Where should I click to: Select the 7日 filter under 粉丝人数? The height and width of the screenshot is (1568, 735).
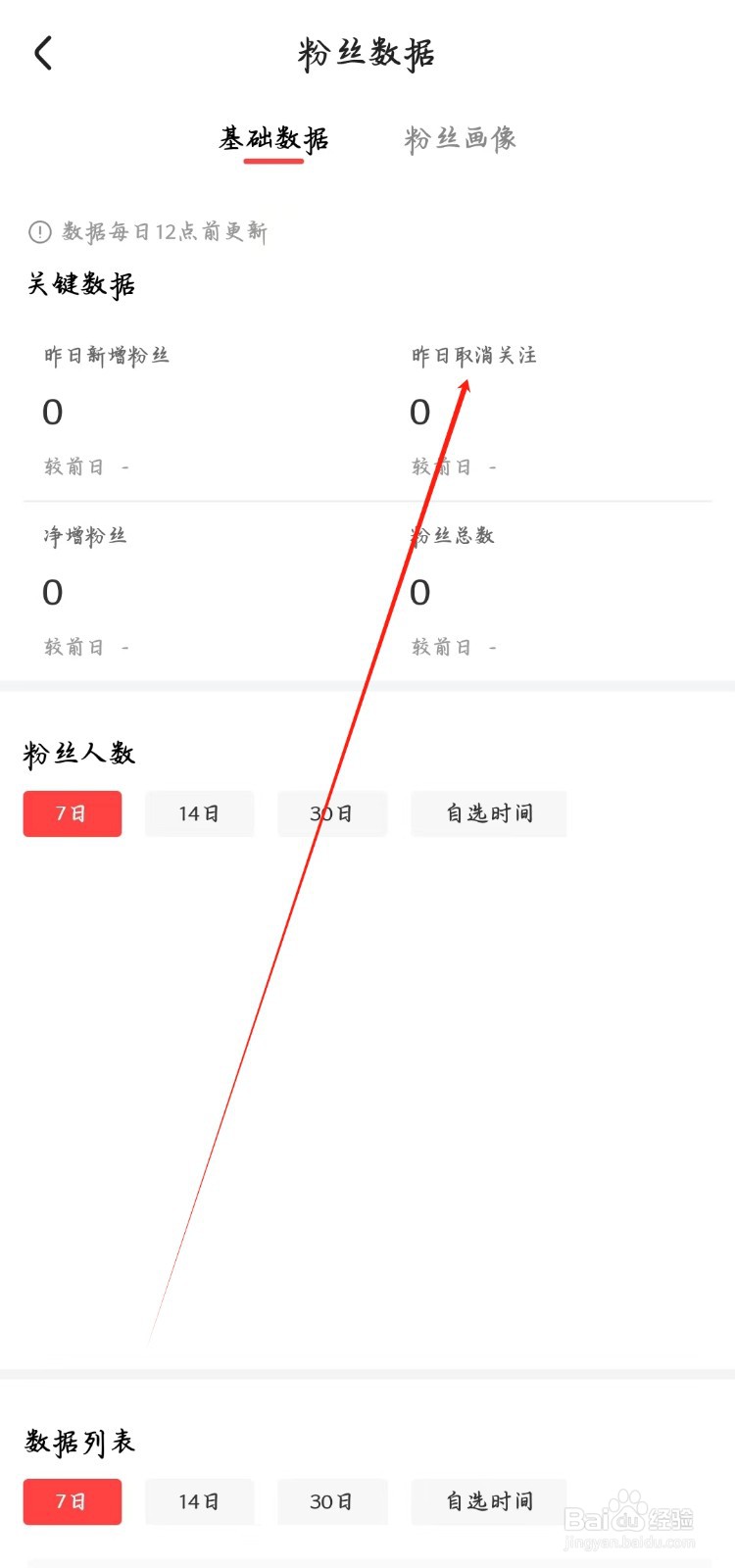[x=72, y=813]
